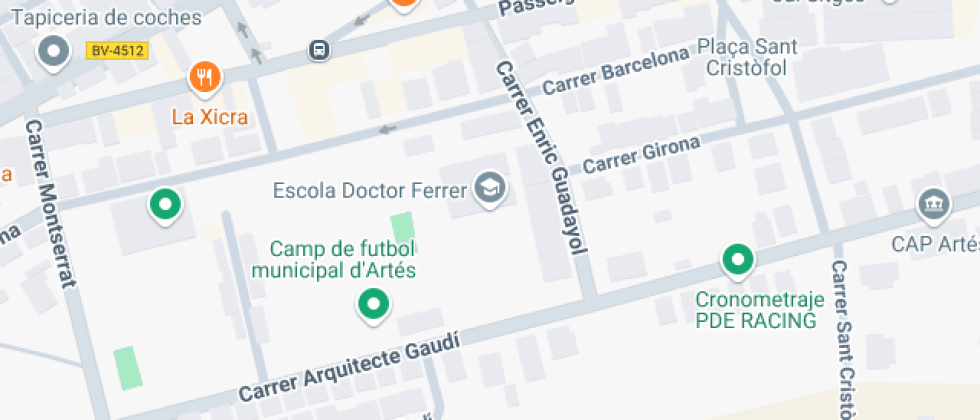This screenshot has width=980, height=420.
Task: Open the Escola Doctor Ferrer school marker
Action: pos(489,187)
